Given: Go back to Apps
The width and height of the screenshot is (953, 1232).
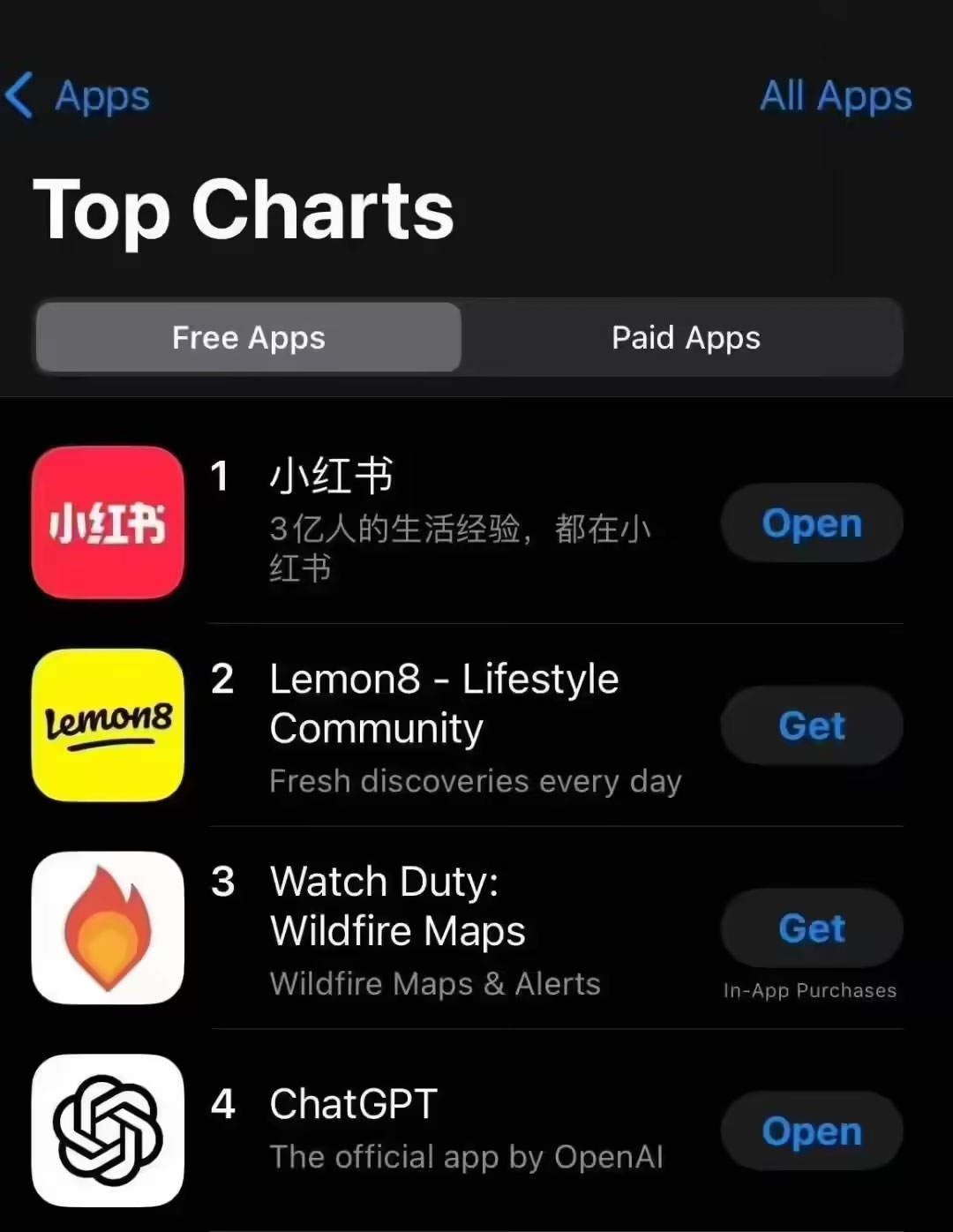Looking at the screenshot, I should tap(79, 96).
